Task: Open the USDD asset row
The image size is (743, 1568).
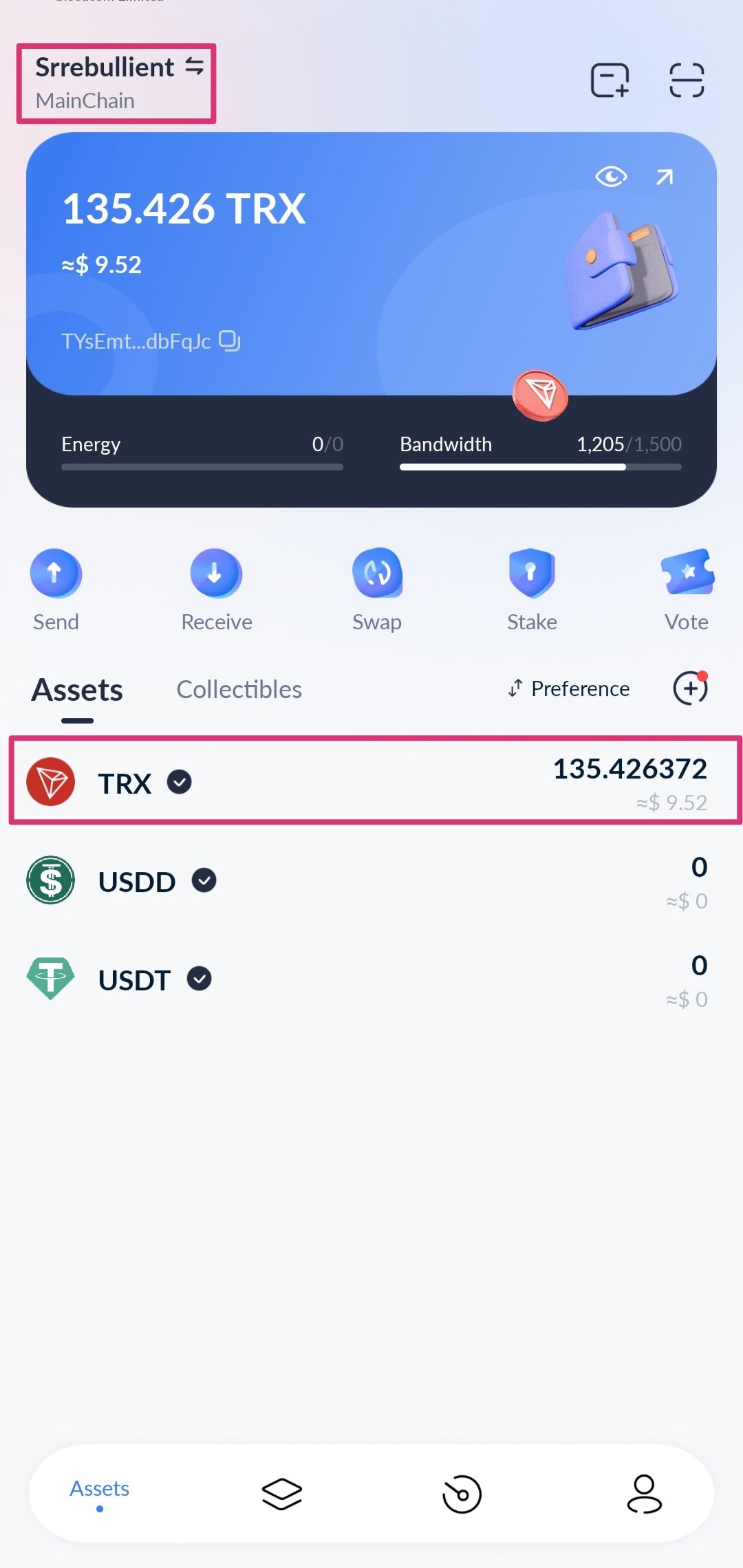Action: click(x=371, y=881)
